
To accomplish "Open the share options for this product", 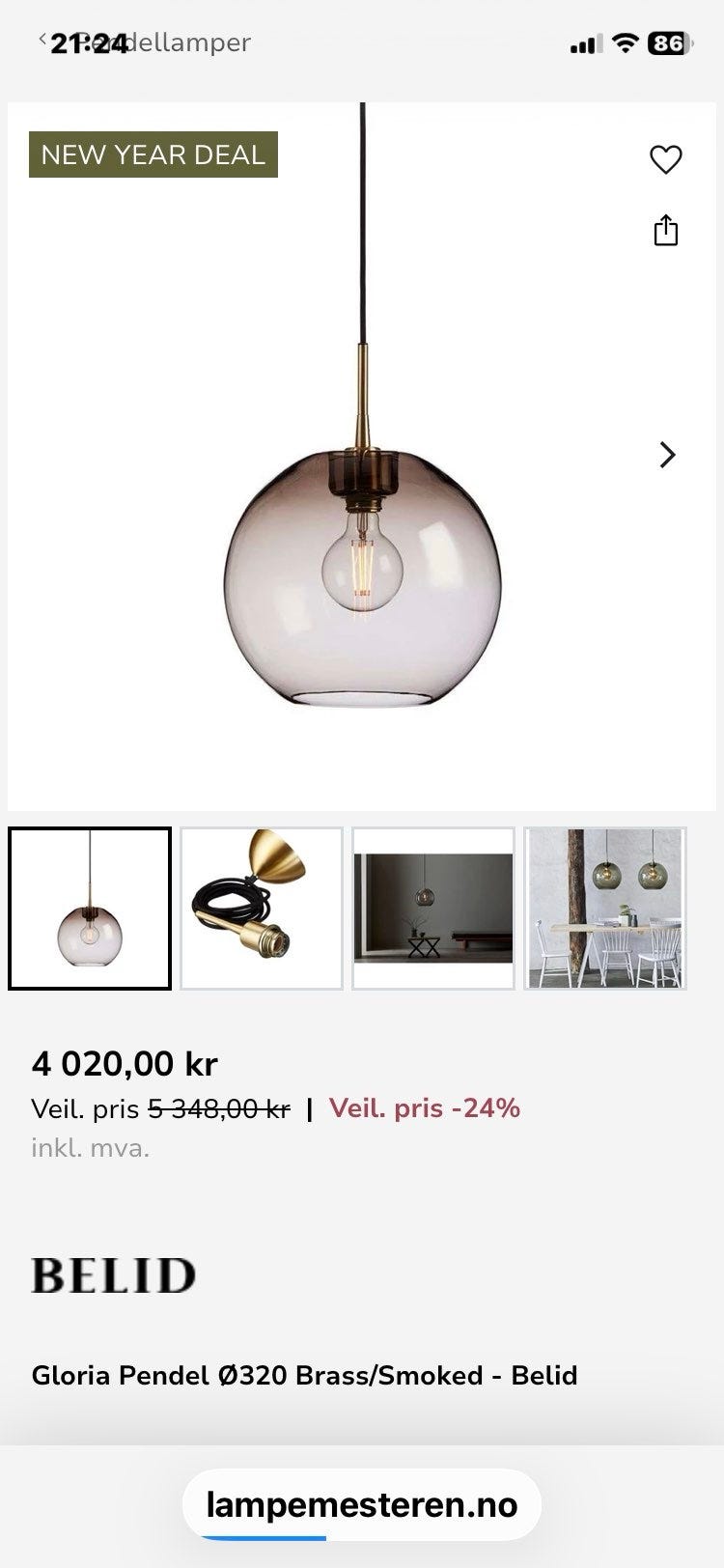I will click(x=668, y=230).
